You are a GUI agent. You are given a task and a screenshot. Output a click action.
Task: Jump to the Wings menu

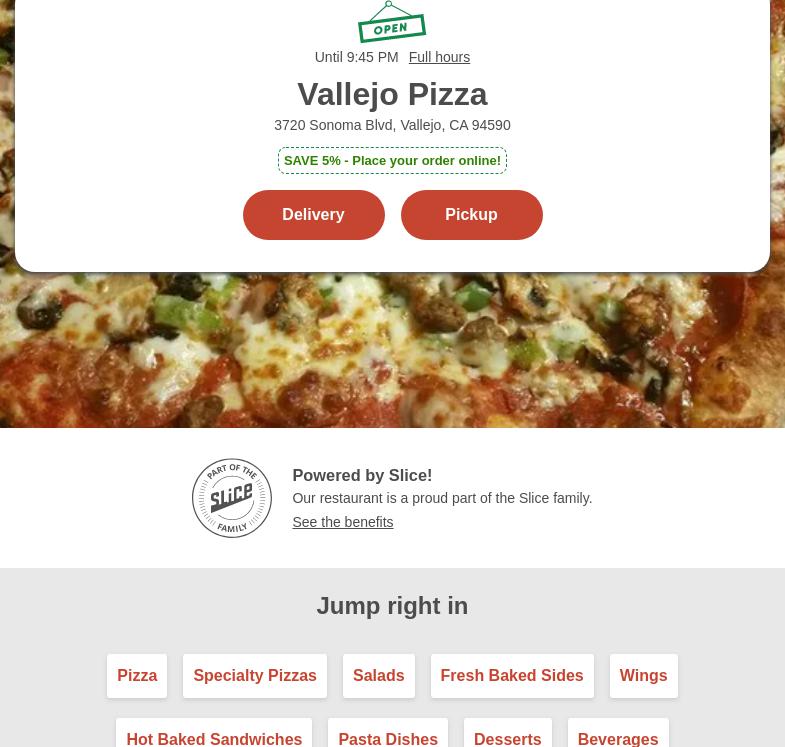(643, 676)
